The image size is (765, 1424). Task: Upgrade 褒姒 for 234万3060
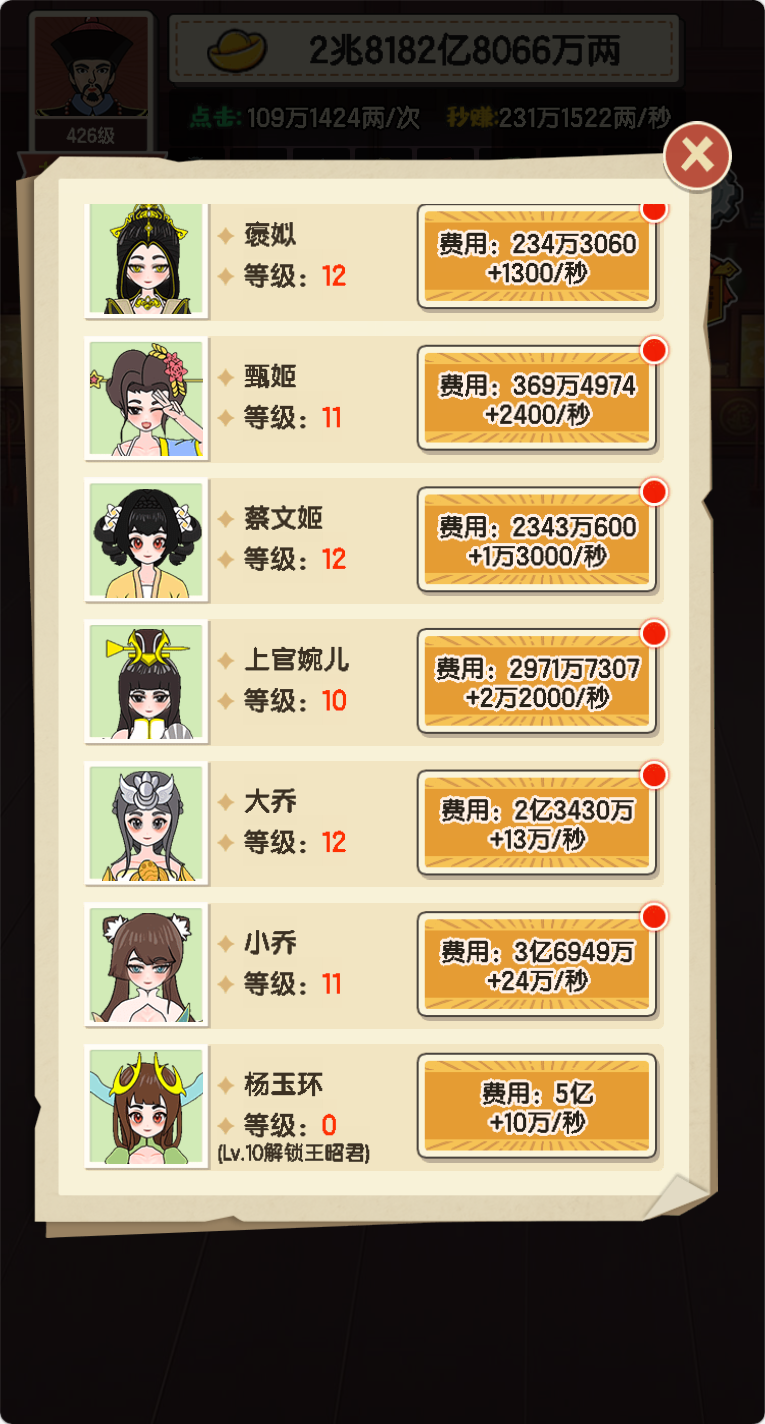pos(537,258)
